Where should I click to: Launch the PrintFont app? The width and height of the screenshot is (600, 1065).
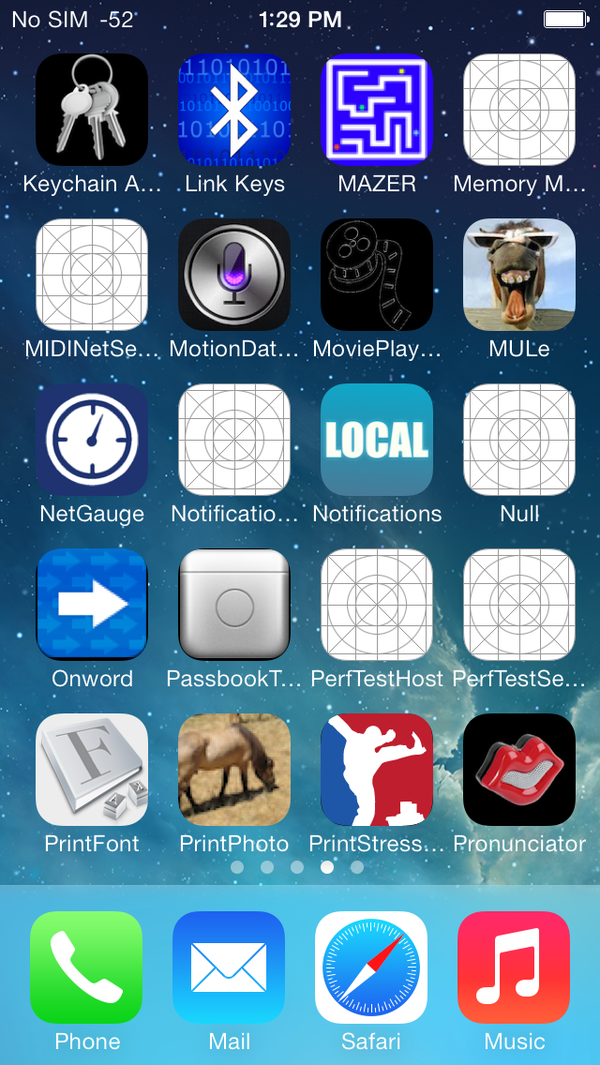[92, 770]
